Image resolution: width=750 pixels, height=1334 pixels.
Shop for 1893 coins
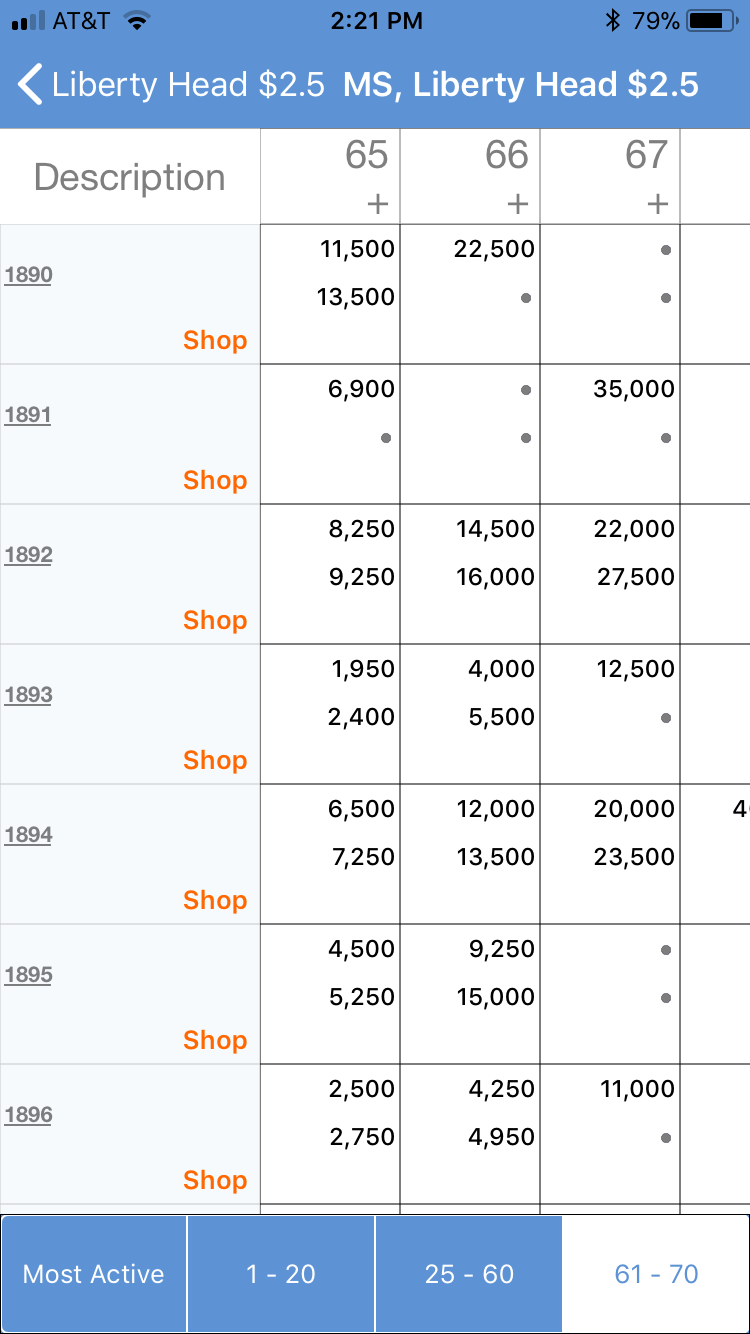(x=215, y=760)
